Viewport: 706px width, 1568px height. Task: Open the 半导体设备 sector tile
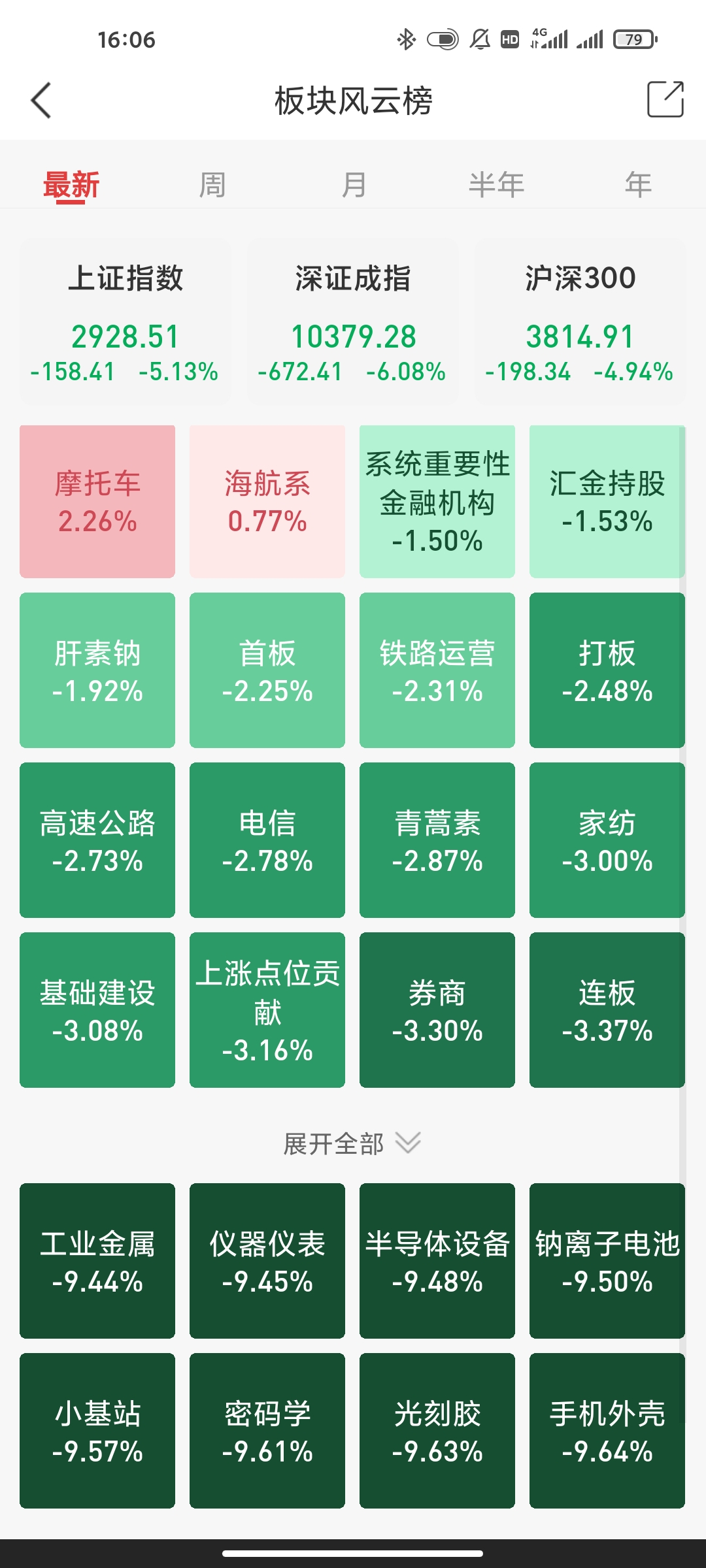point(437,1261)
